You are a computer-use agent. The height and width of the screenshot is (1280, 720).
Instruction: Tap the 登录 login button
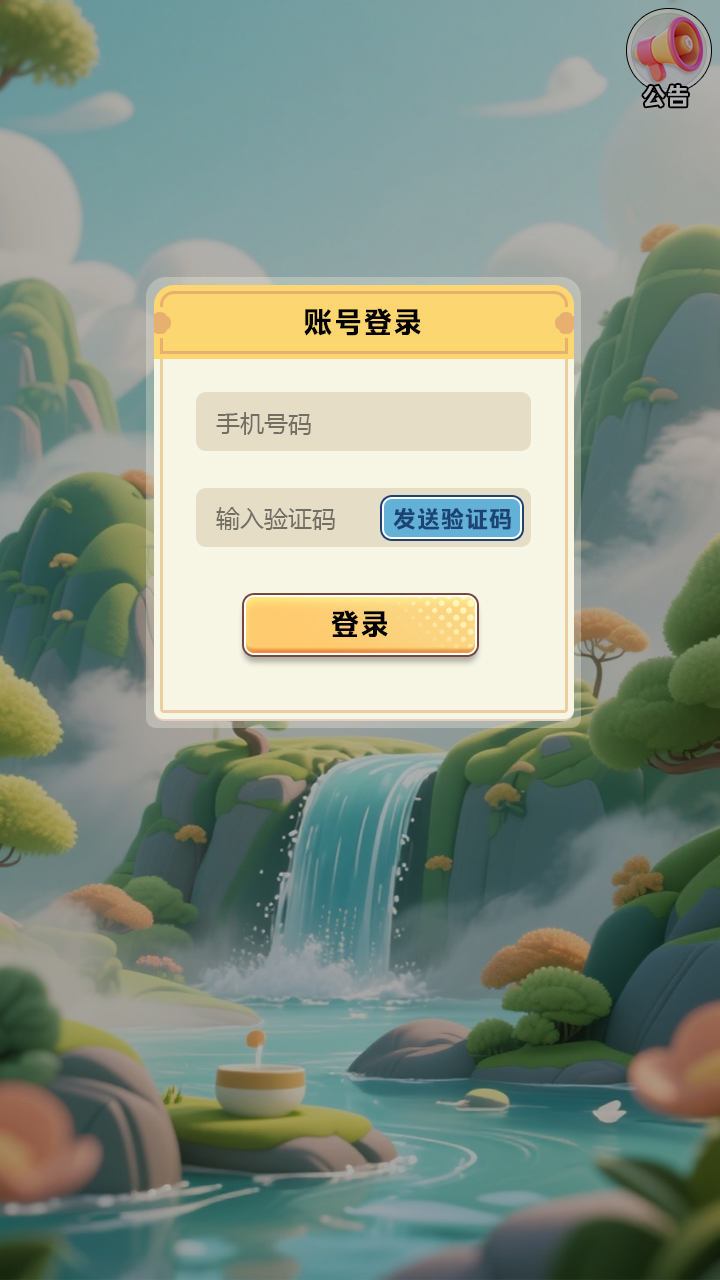[x=360, y=625]
